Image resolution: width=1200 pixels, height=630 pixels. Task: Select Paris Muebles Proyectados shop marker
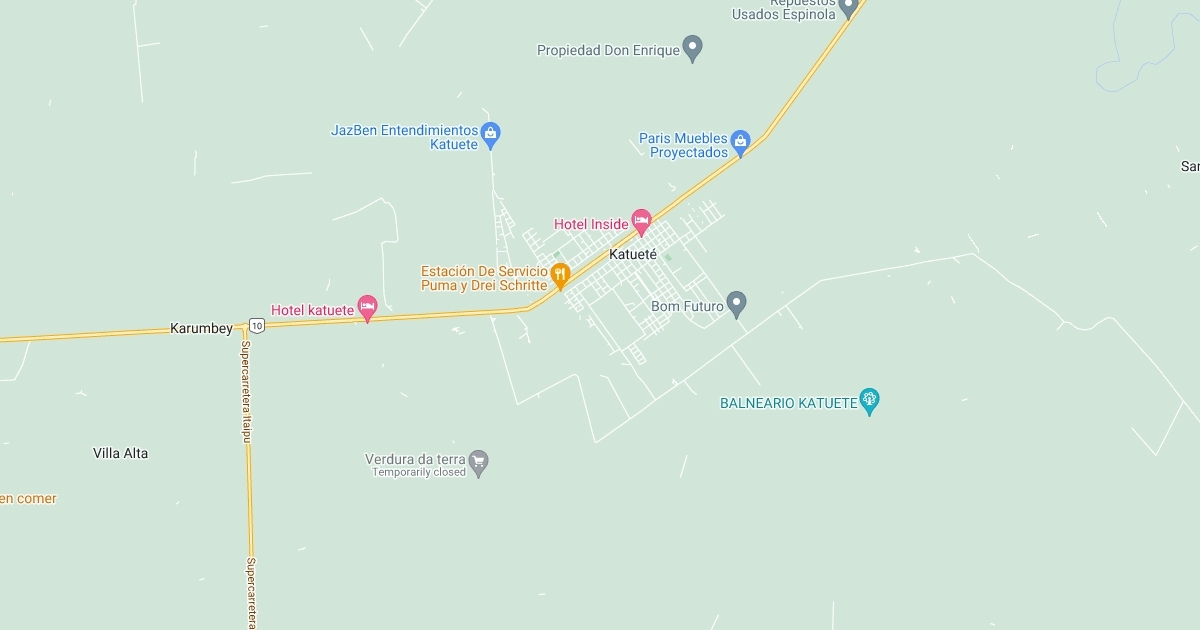(x=740, y=142)
